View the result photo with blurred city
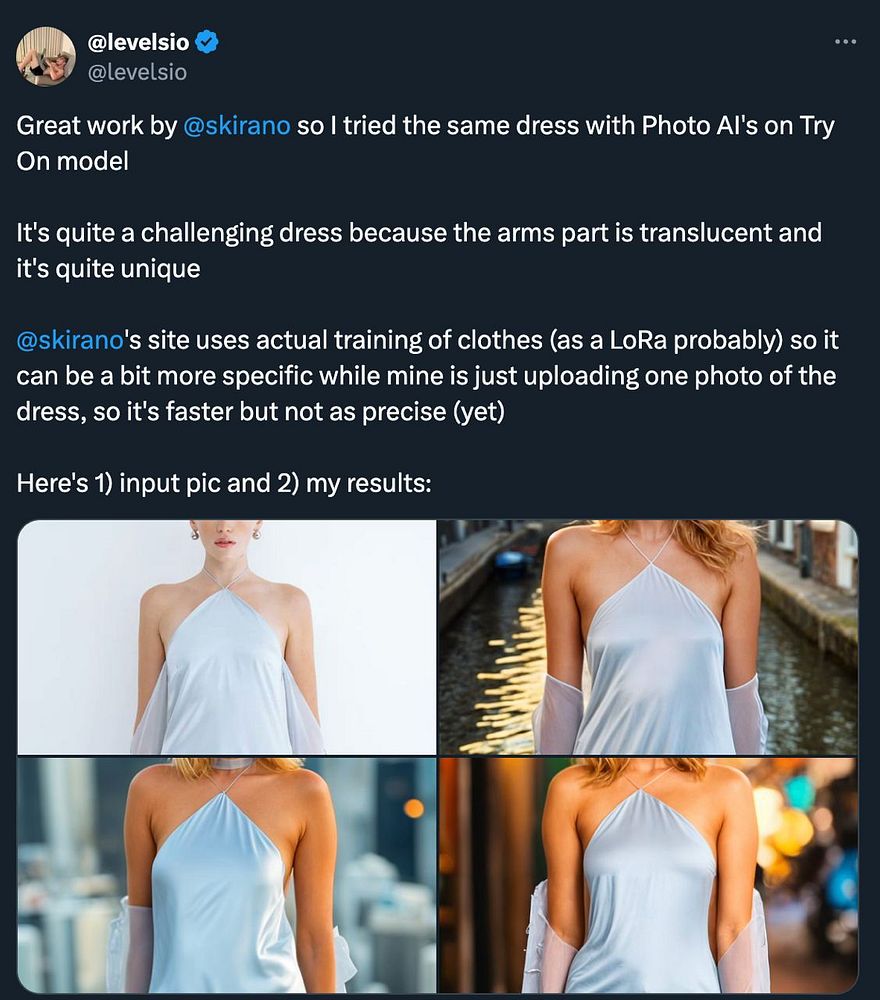This screenshot has width=880, height=1000. click(x=227, y=874)
